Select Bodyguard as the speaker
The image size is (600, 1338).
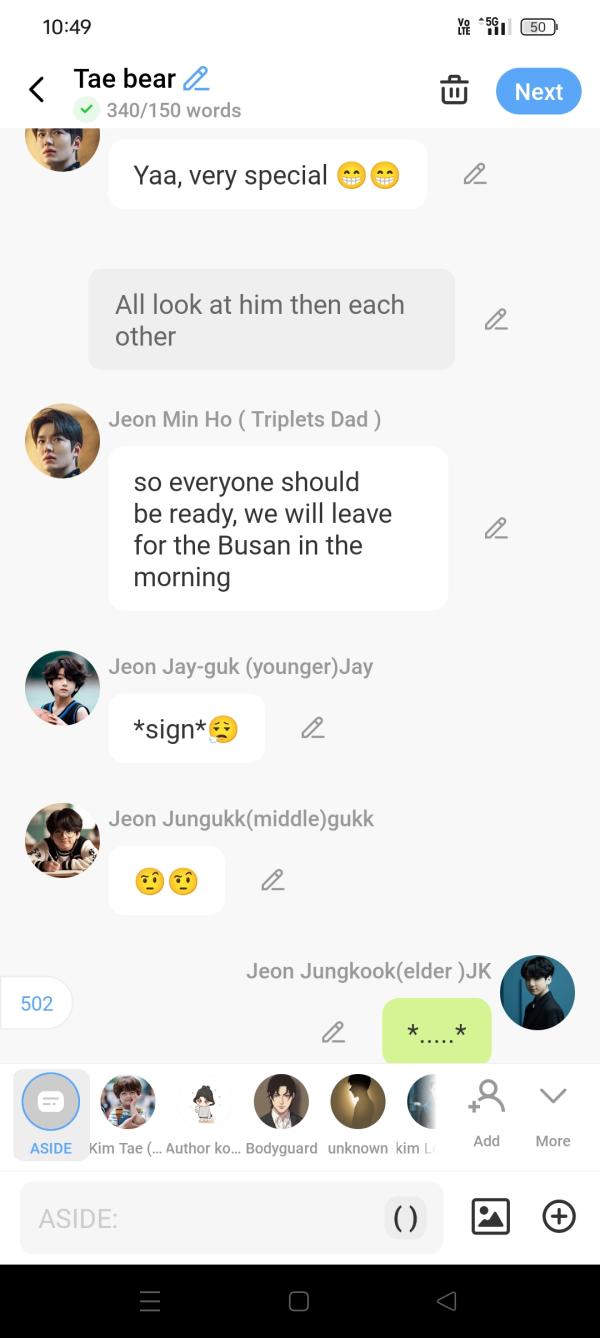tap(281, 1113)
